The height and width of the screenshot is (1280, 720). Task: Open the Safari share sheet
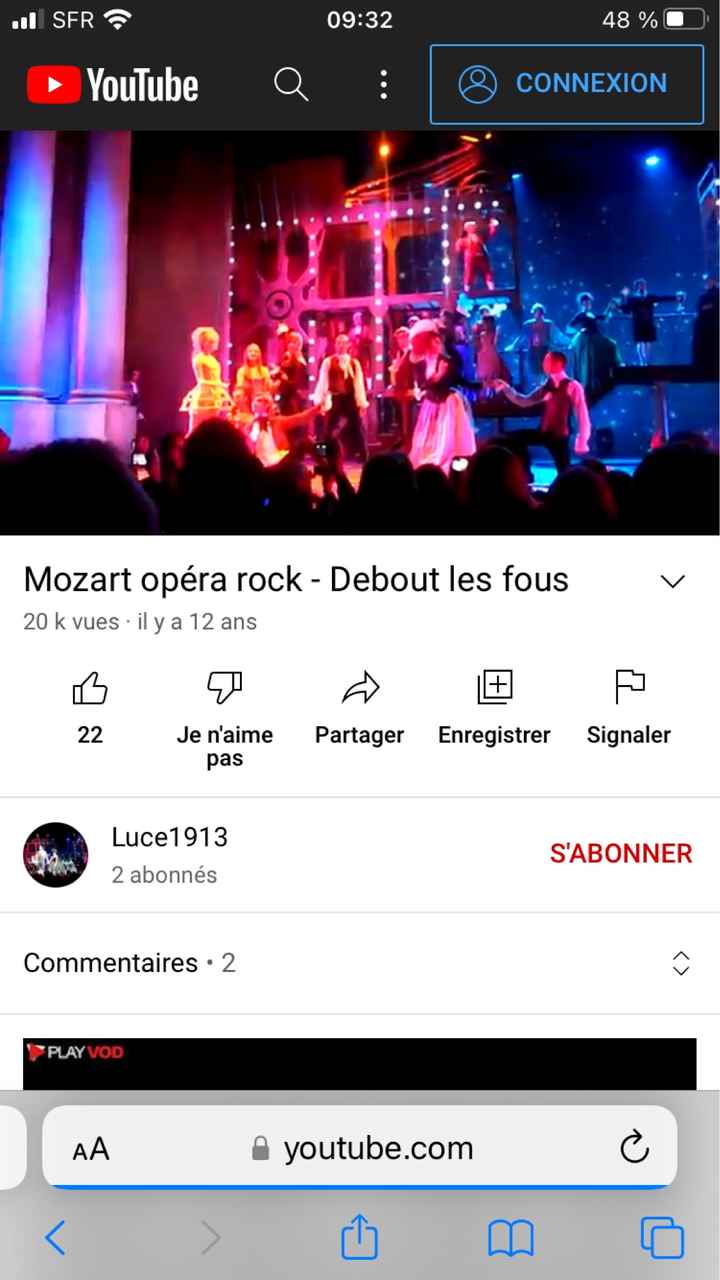pyautogui.click(x=360, y=1238)
